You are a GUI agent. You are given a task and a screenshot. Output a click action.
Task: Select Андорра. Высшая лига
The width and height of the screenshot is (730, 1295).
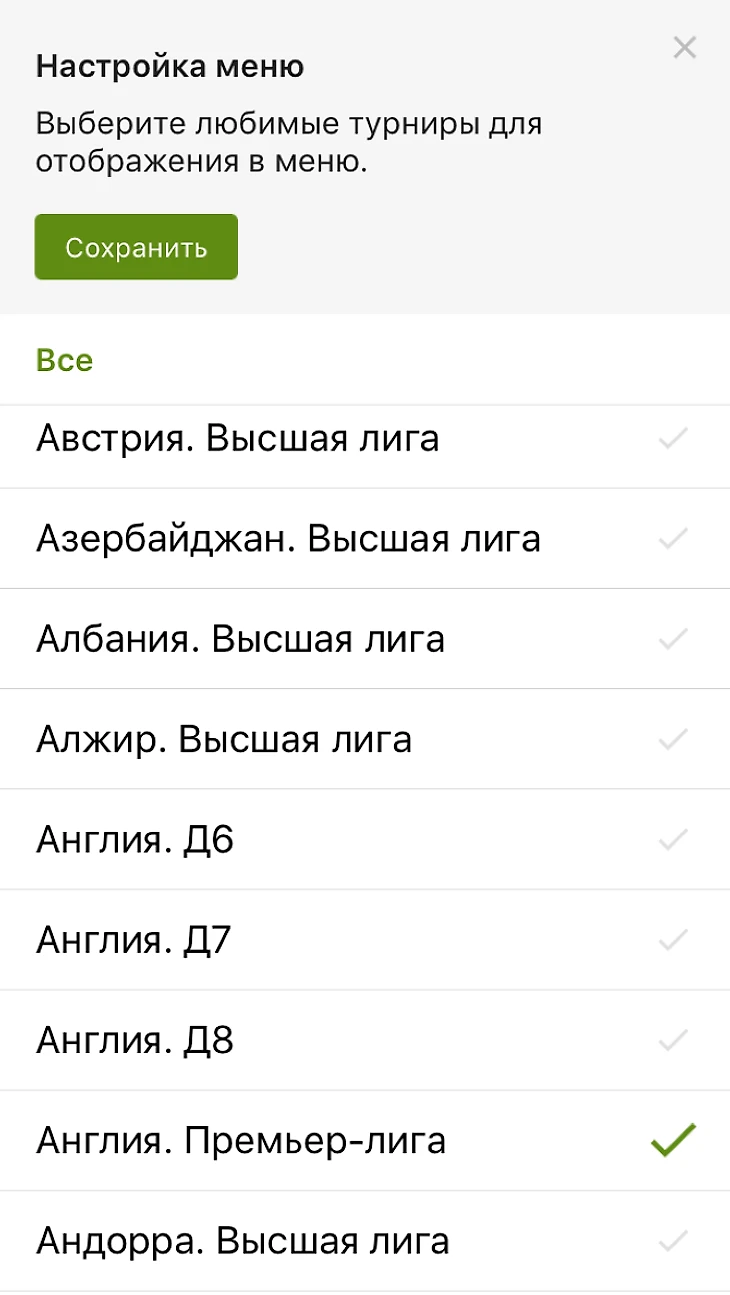coord(673,1242)
